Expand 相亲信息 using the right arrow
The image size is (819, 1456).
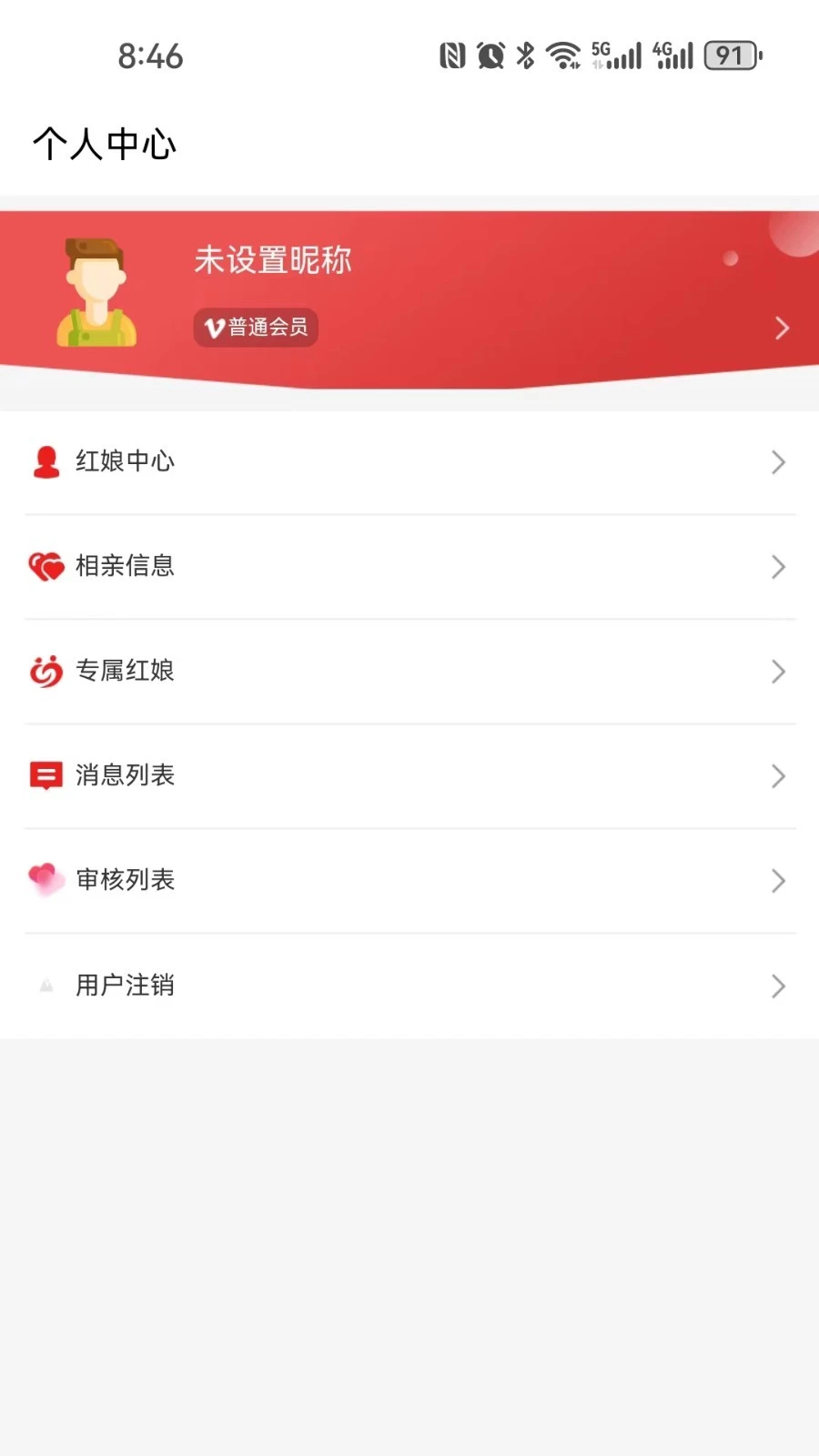click(779, 566)
